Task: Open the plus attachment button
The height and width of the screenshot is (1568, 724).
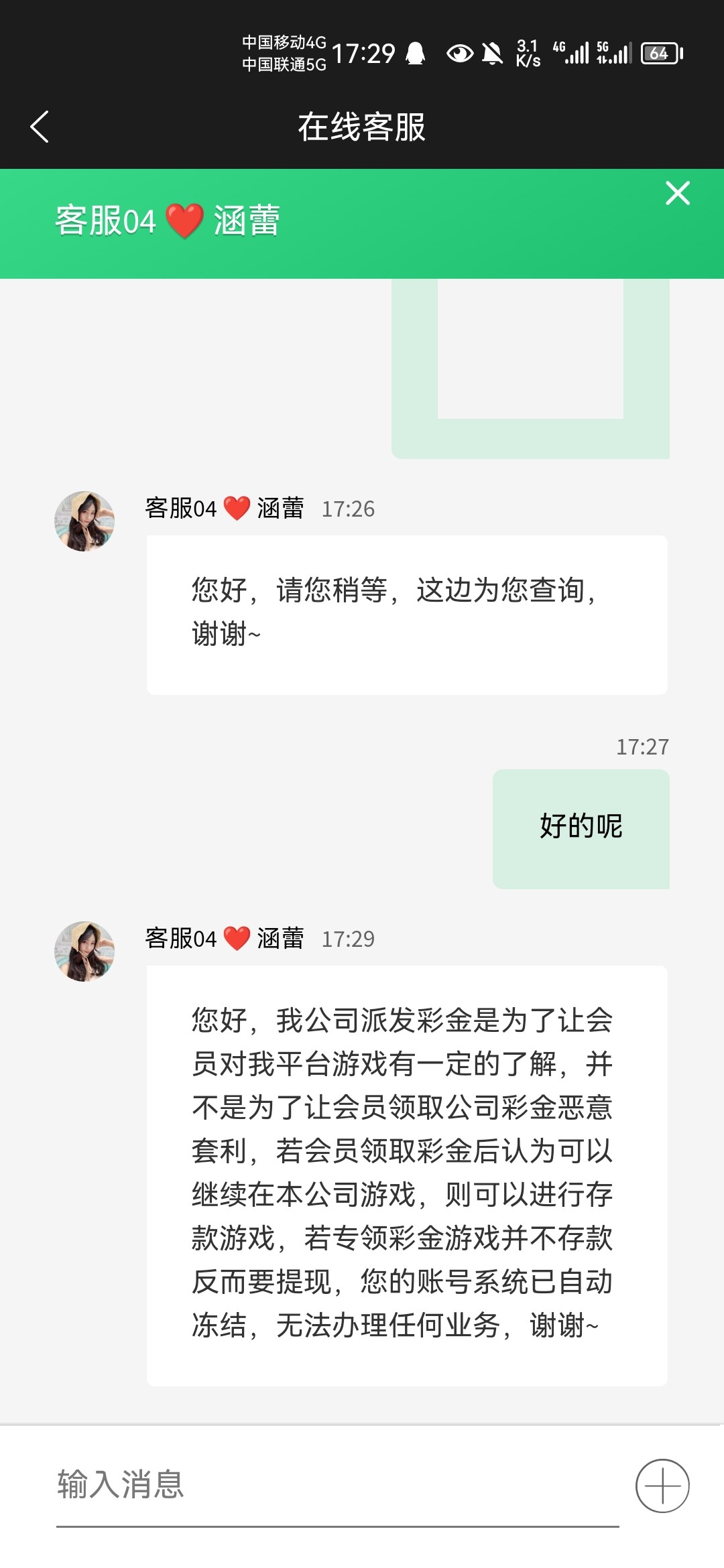Action: pyautogui.click(x=662, y=1486)
